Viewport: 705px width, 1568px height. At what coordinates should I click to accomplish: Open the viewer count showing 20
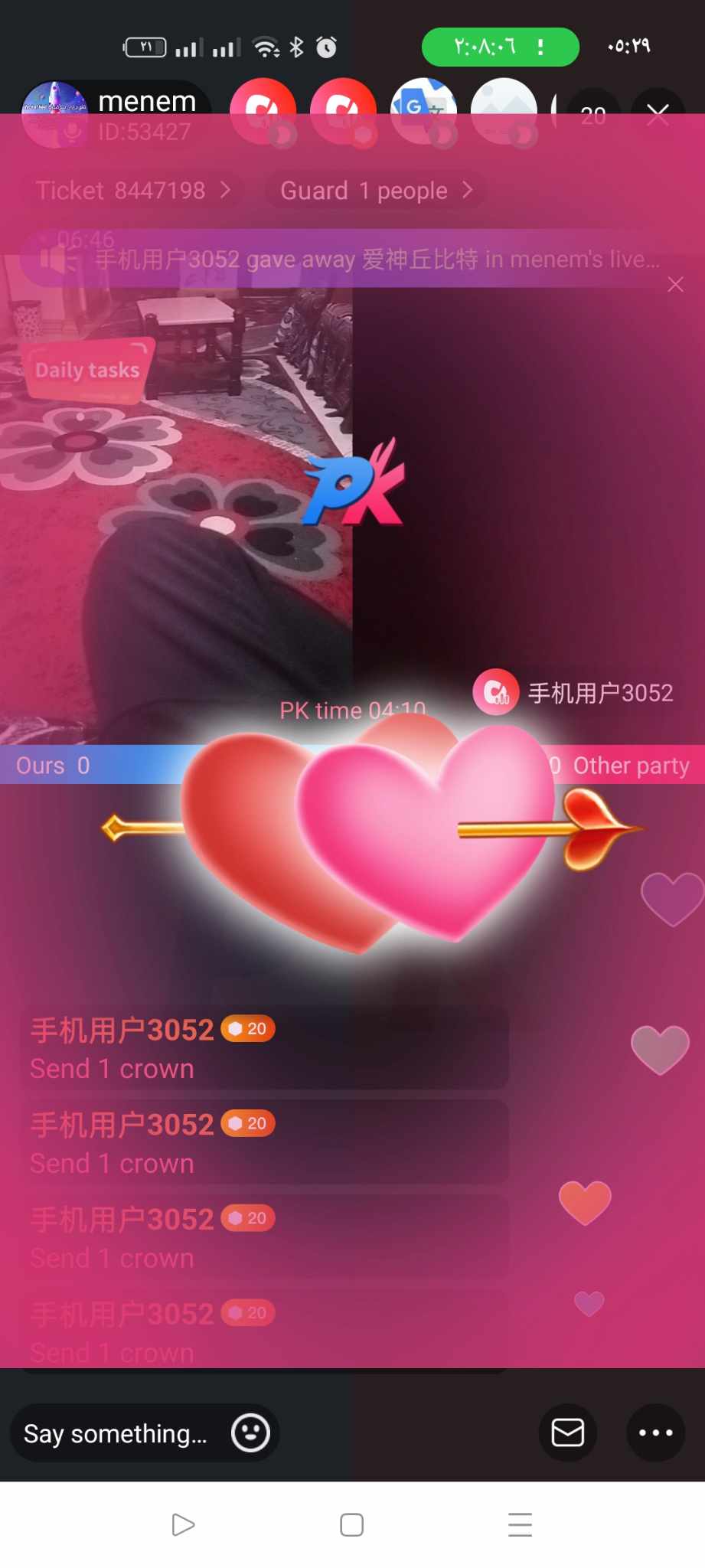point(593,116)
